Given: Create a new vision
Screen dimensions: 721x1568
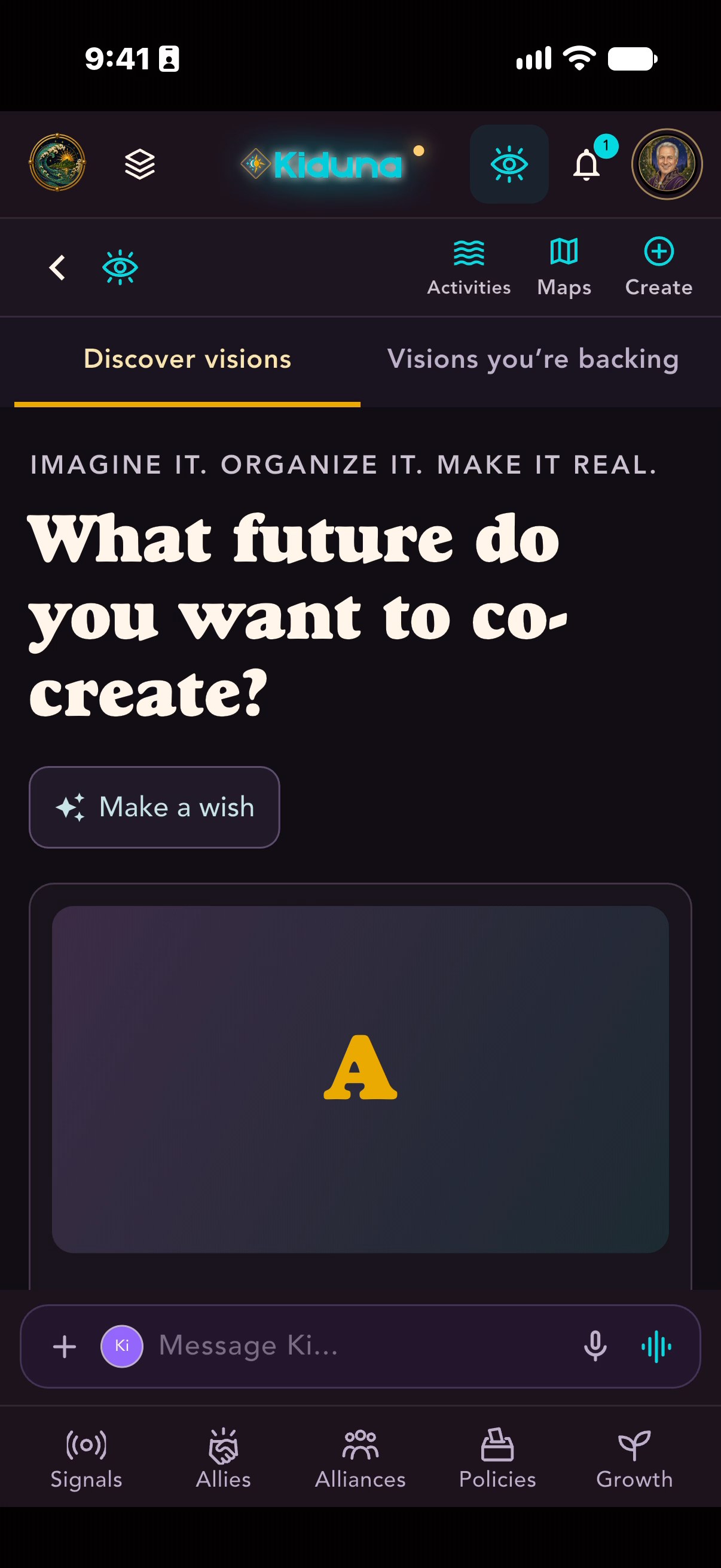Looking at the screenshot, I should 659,268.
